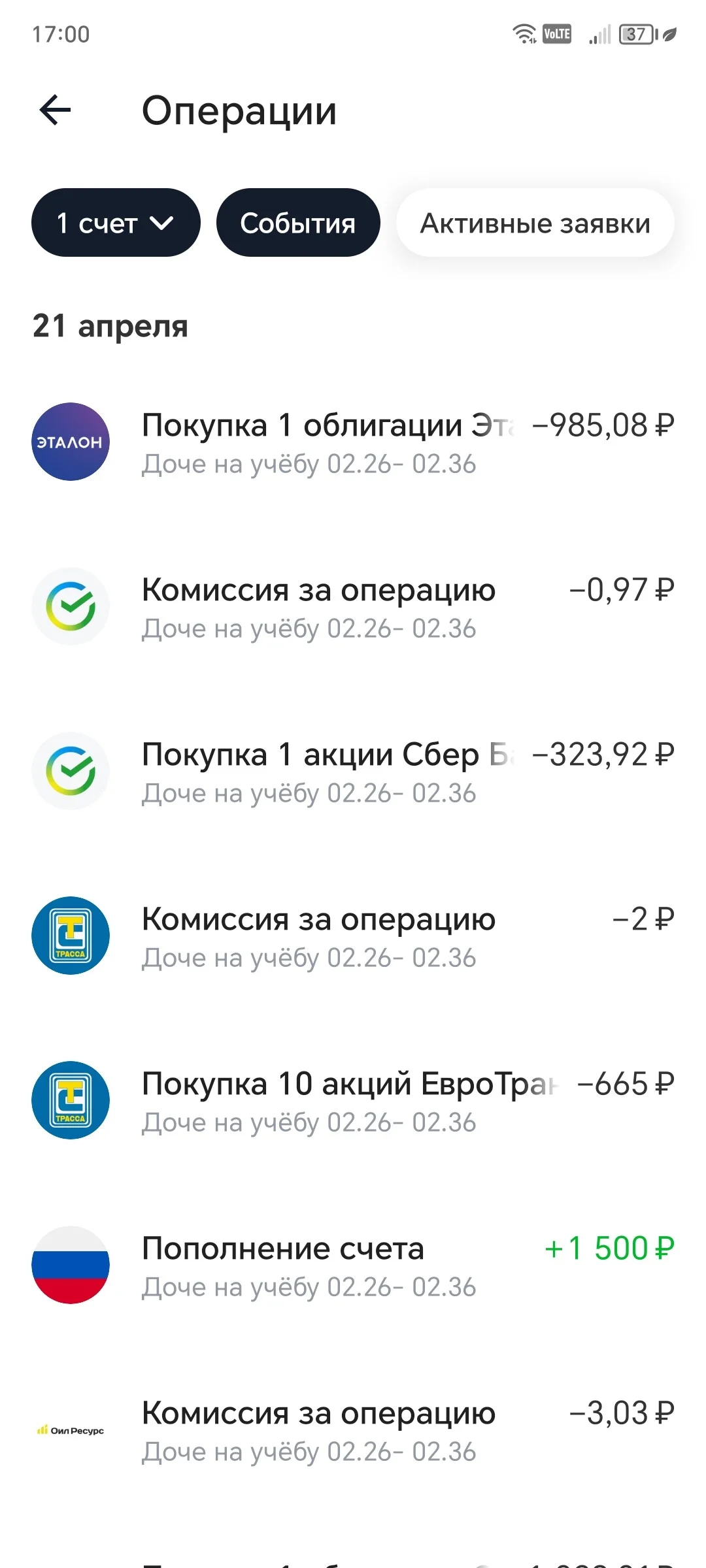
Task: View the 'Пополнение счета' +1 500 ₽ entry
Action: [353, 1266]
